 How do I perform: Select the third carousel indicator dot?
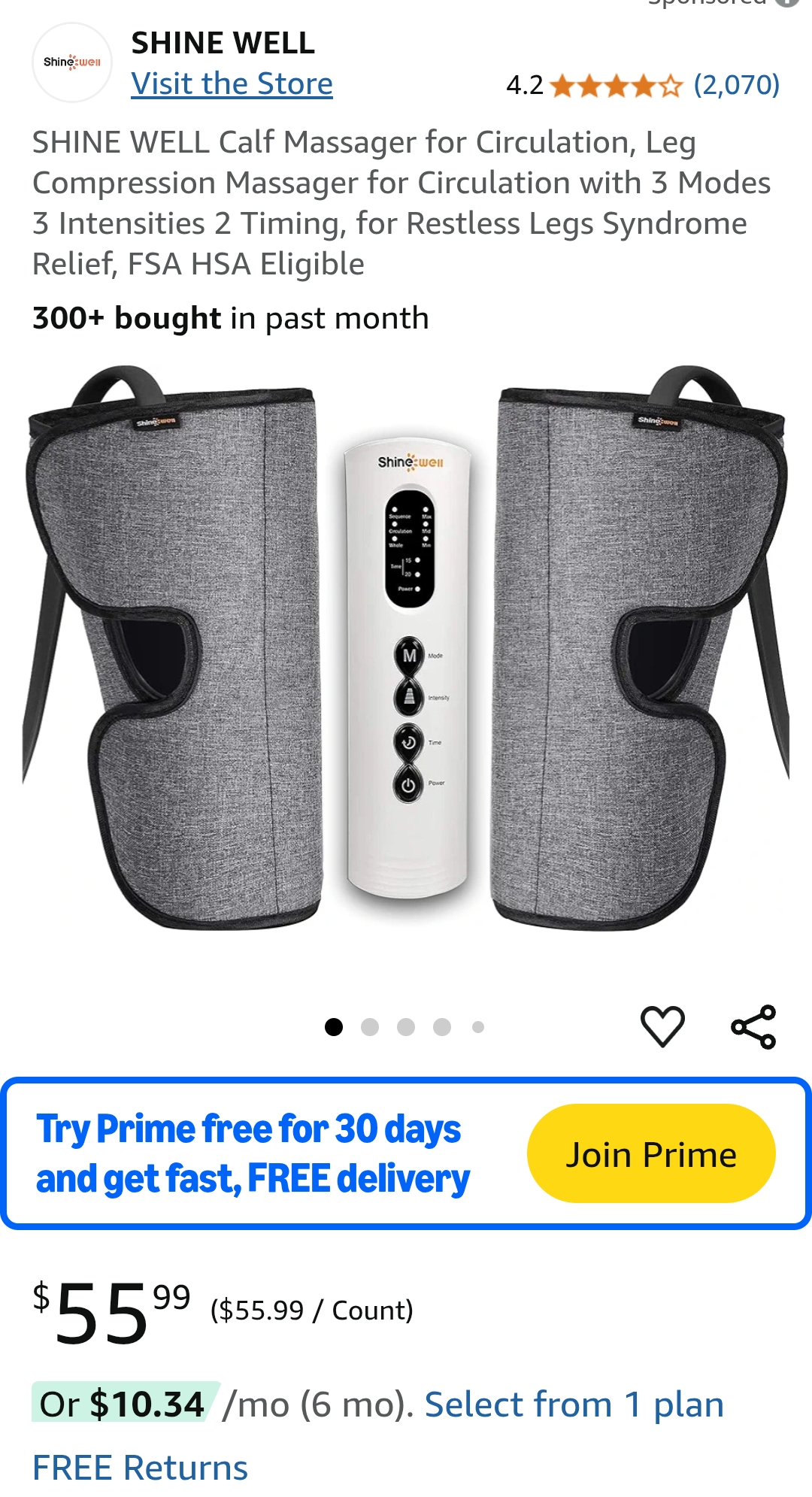tap(405, 1025)
